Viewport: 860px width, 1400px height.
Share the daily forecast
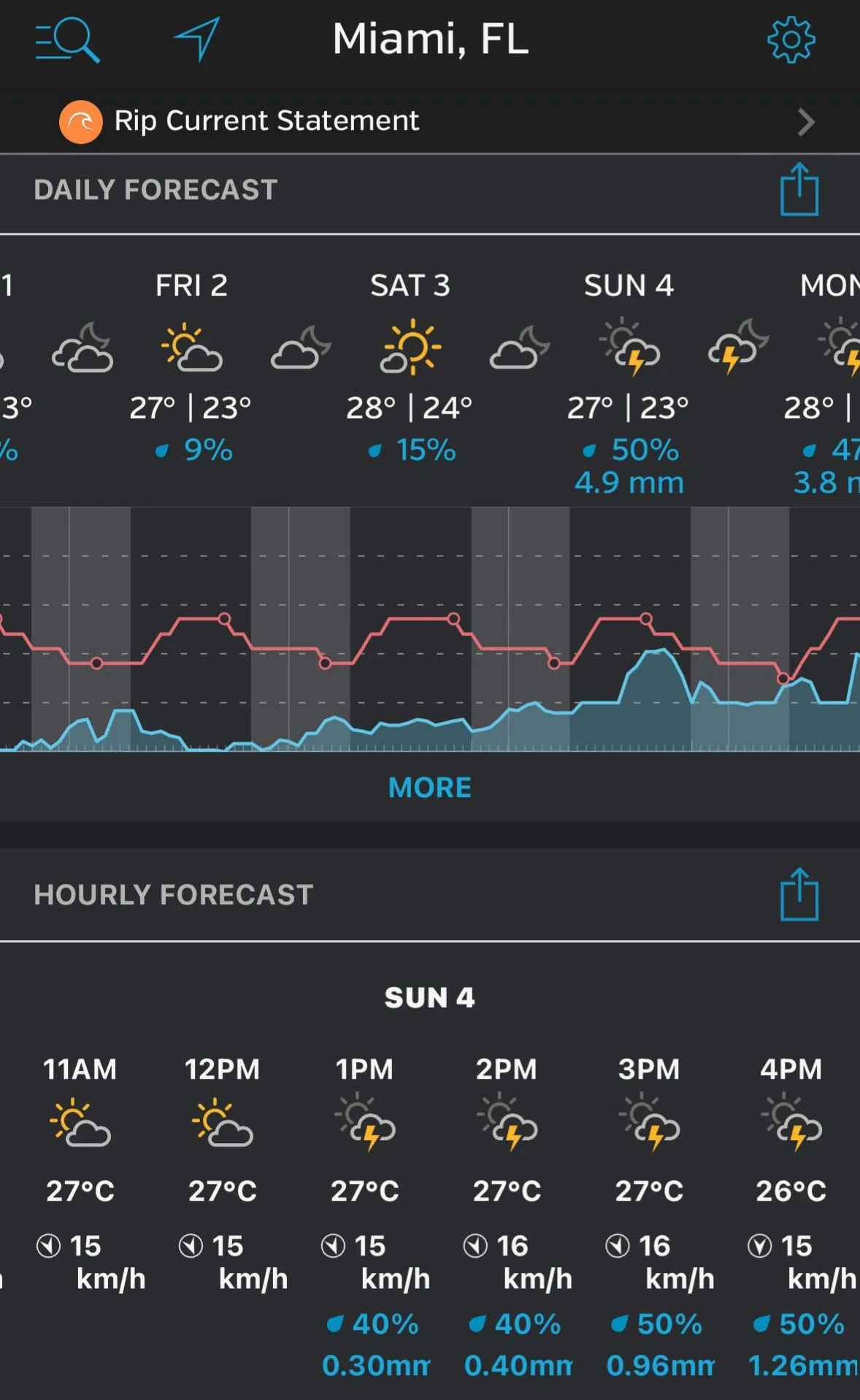coord(799,190)
